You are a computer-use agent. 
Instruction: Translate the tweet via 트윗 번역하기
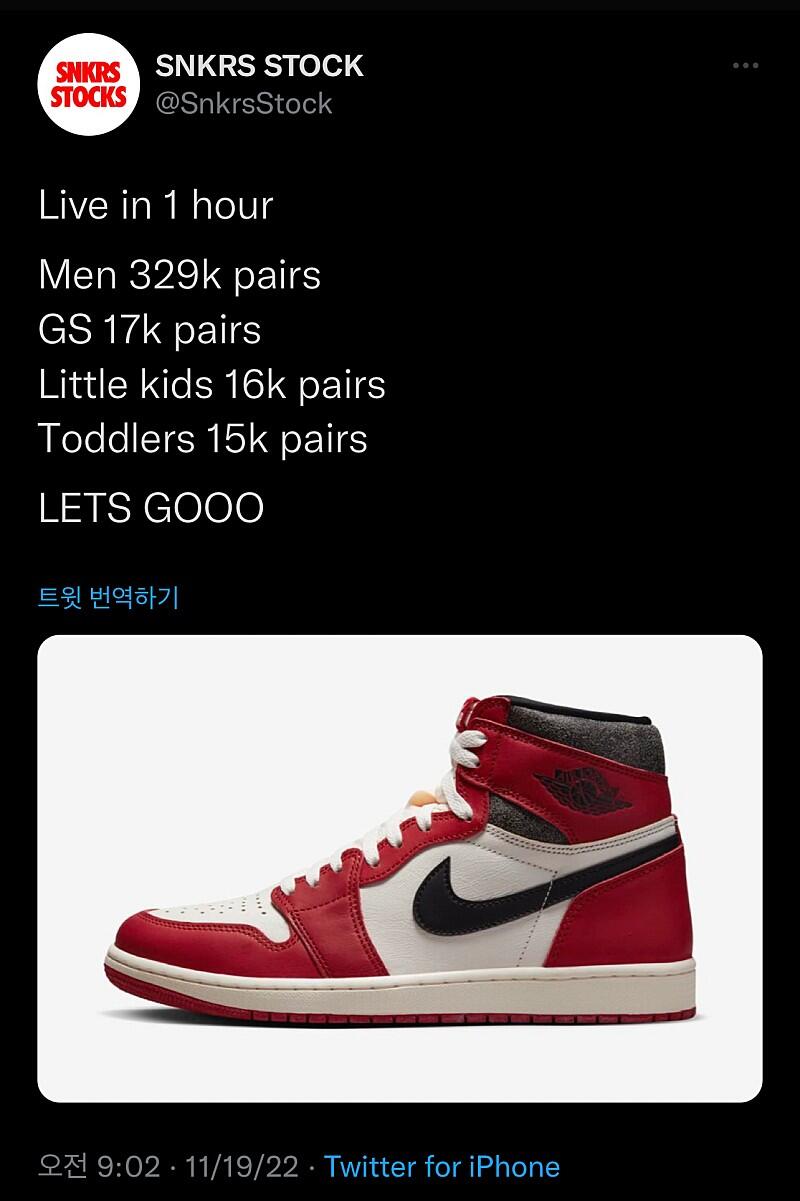[x=108, y=598]
